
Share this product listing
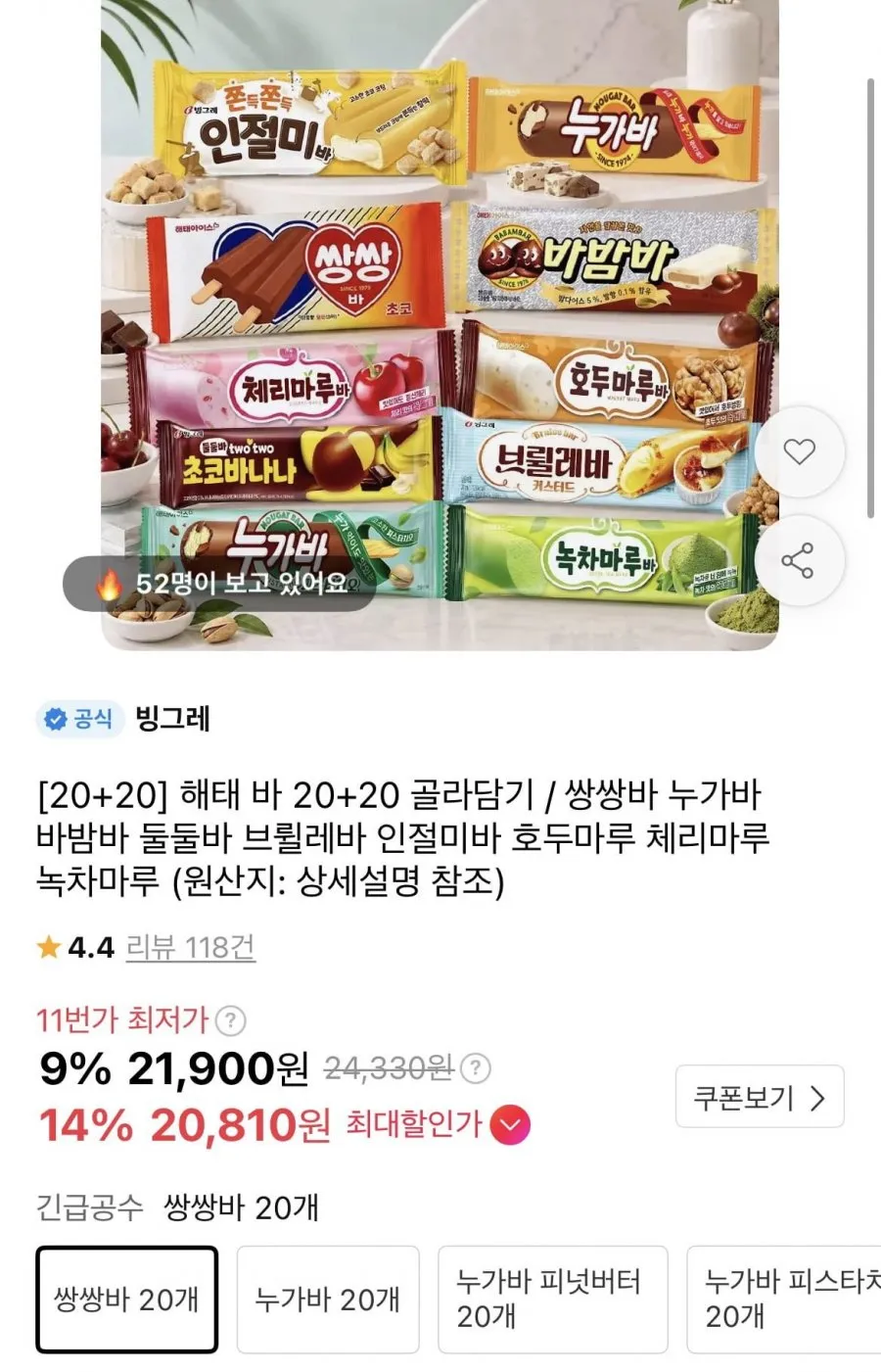point(799,560)
